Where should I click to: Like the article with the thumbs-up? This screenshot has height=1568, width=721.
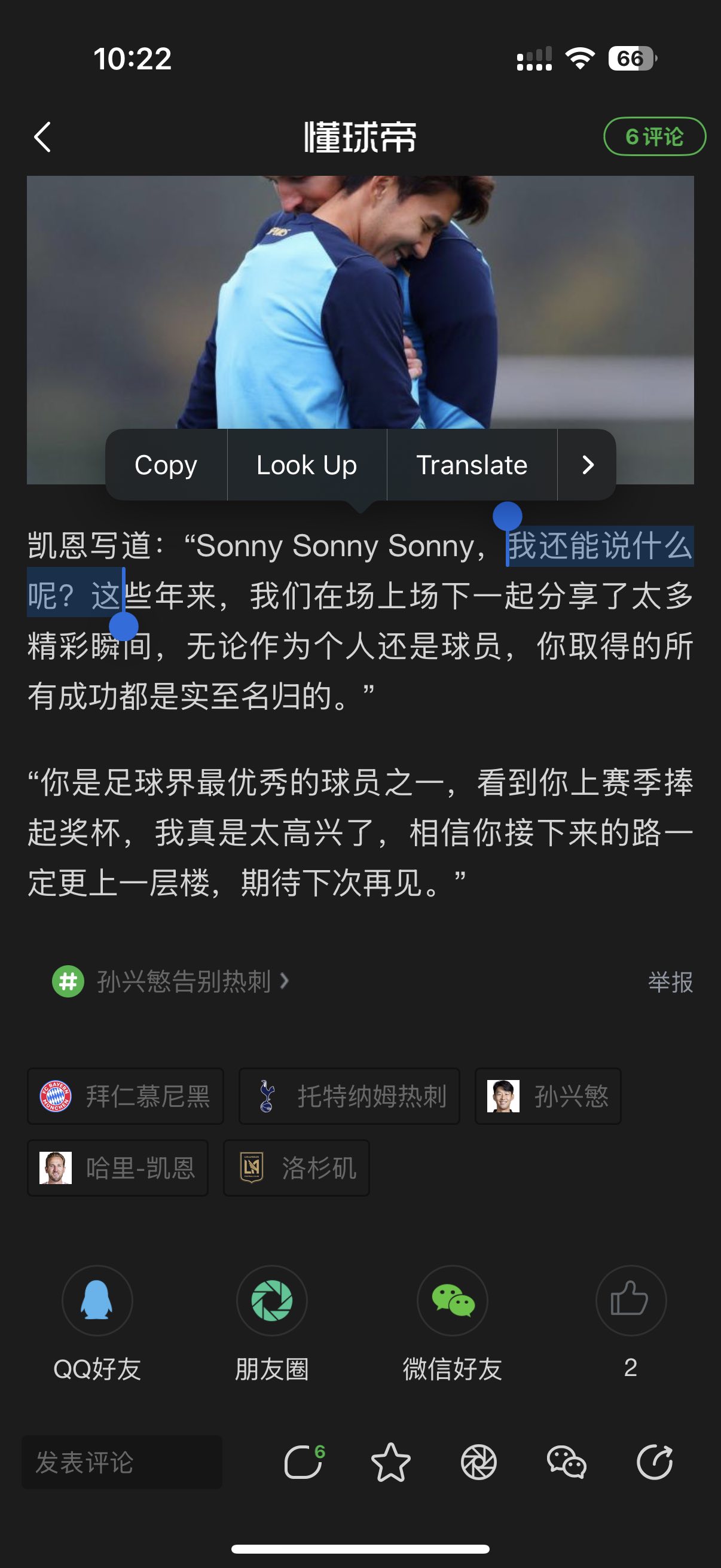tap(631, 1301)
